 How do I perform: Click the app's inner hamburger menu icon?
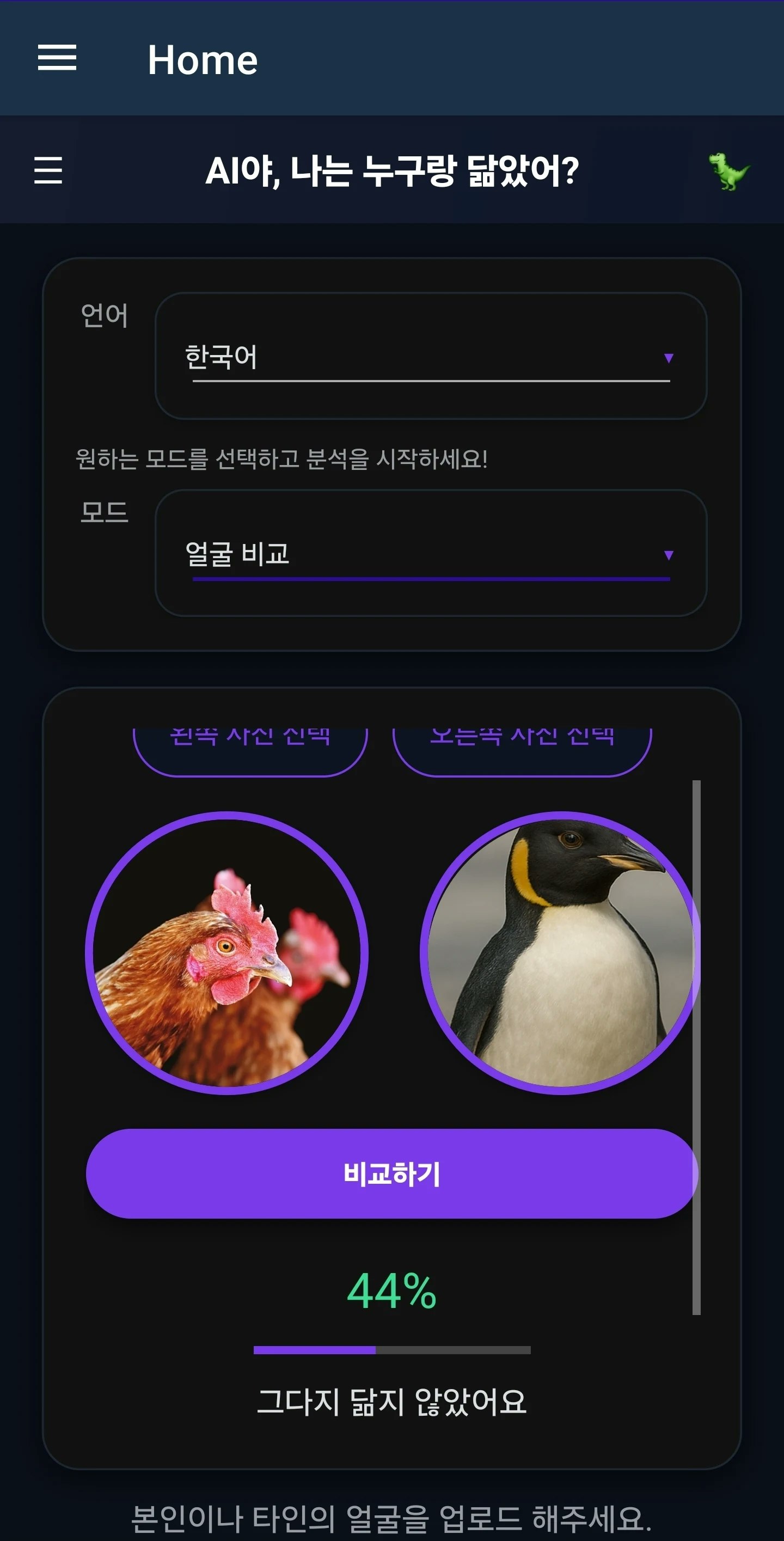pos(49,172)
